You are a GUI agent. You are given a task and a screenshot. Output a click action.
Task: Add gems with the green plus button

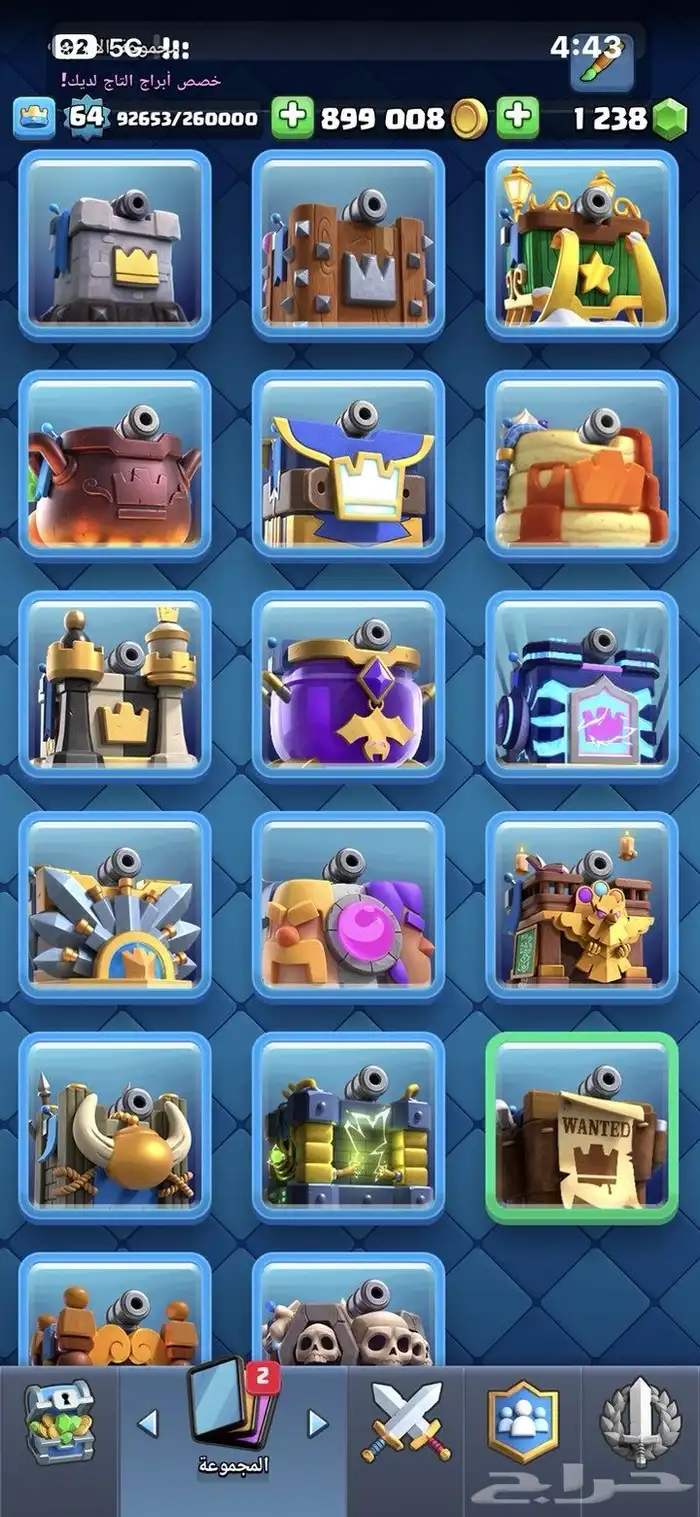tap(517, 118)
